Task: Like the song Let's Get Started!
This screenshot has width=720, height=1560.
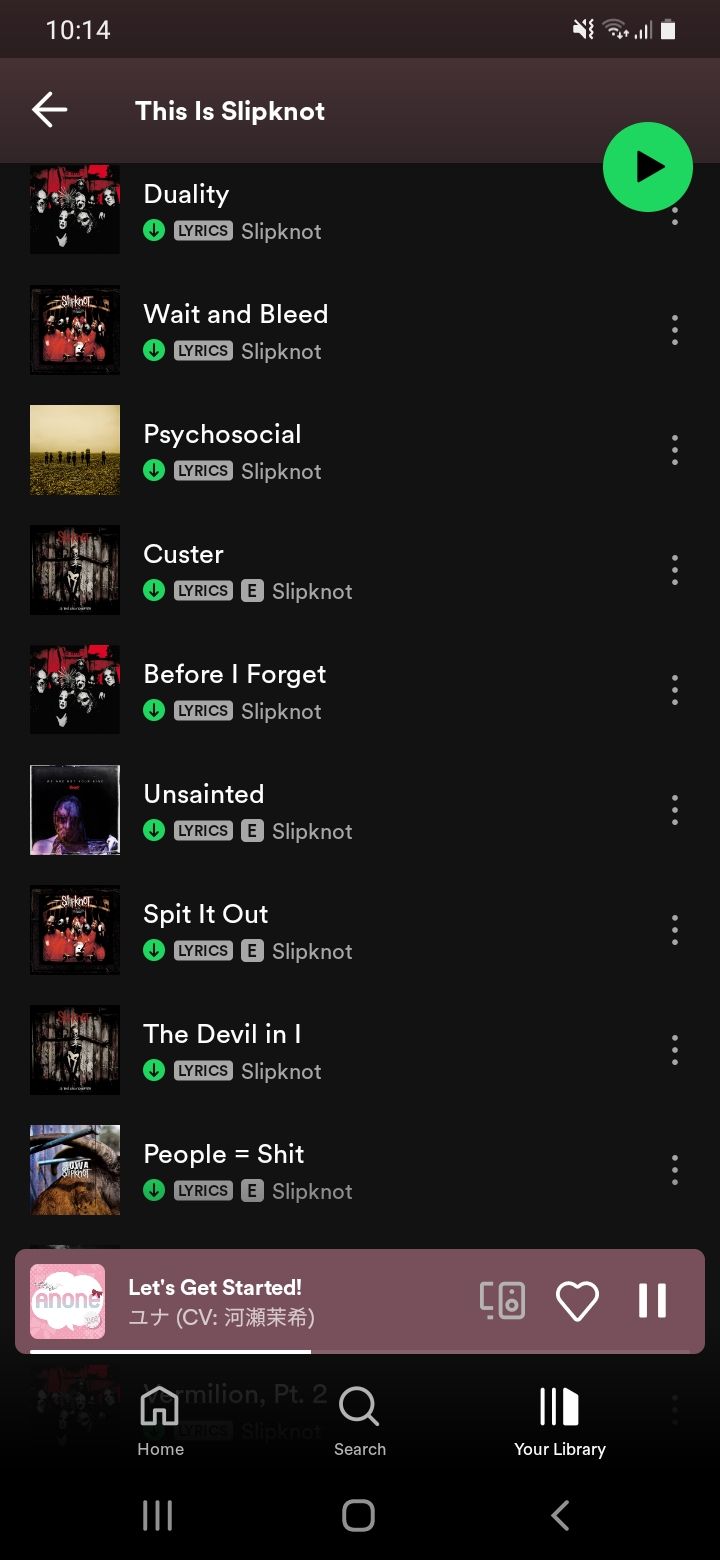Action: coord(577,1301)
